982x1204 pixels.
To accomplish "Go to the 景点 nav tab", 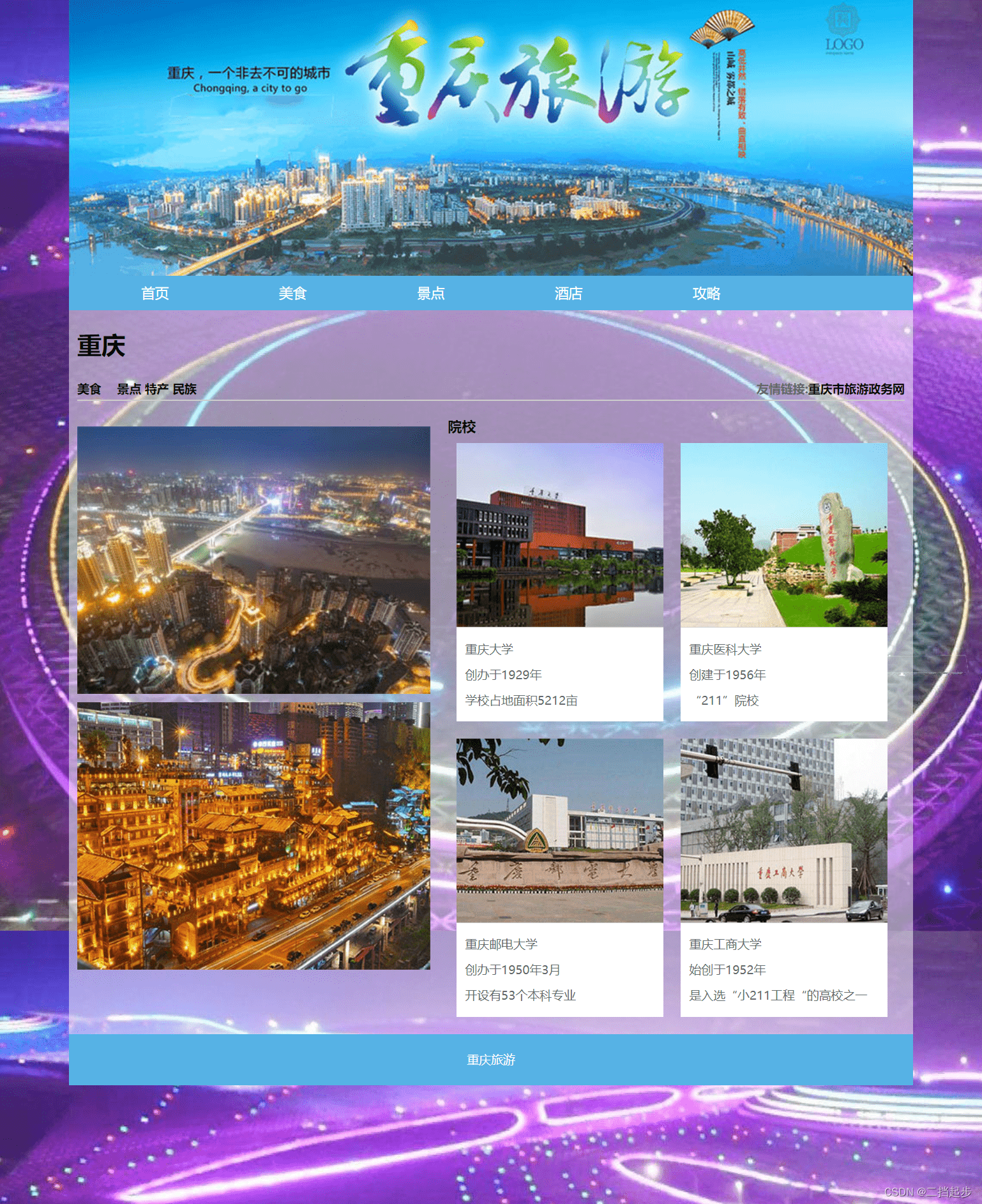I will coord(431,294).
